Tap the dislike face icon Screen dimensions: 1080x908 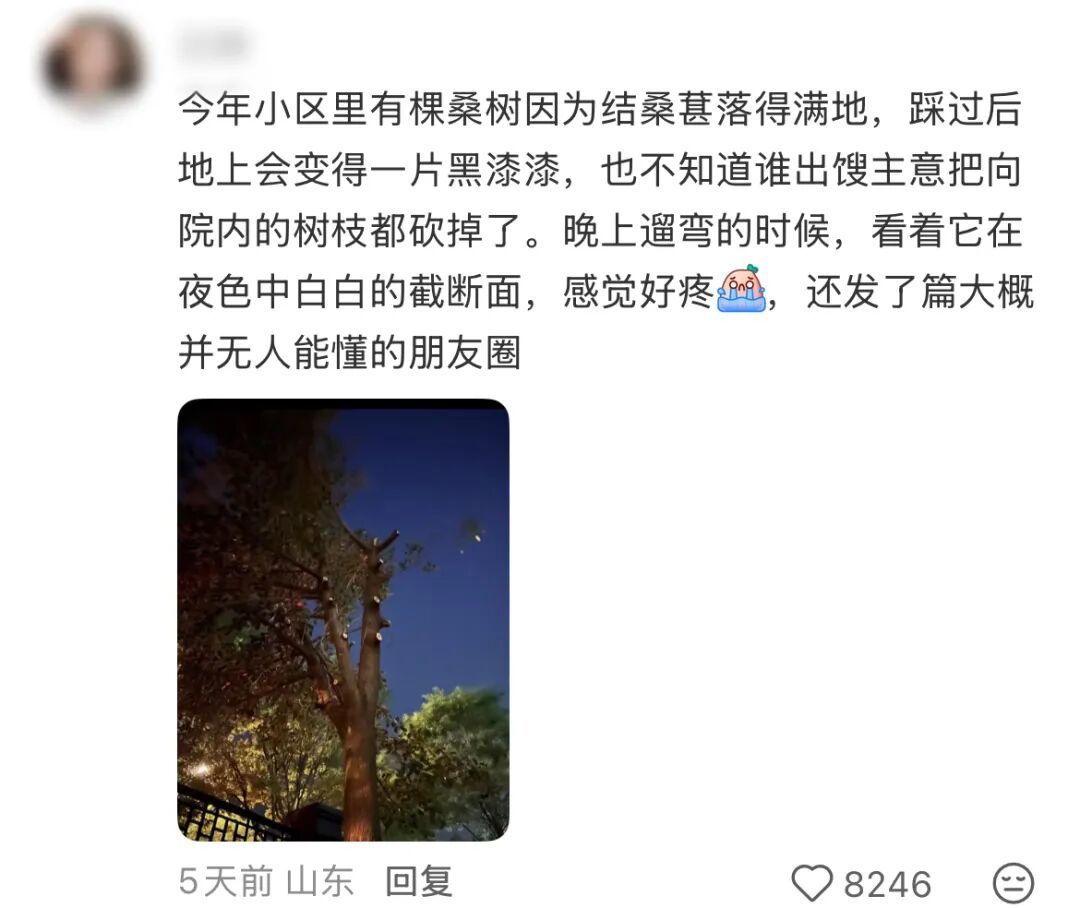(x=1012, y=884)
